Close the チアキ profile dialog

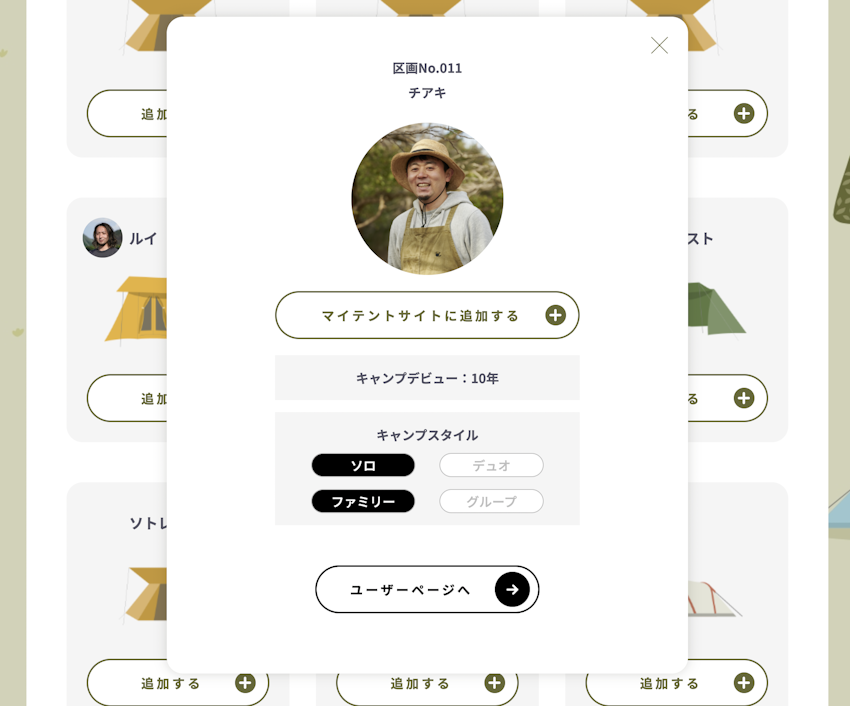[x=659, y=45]
